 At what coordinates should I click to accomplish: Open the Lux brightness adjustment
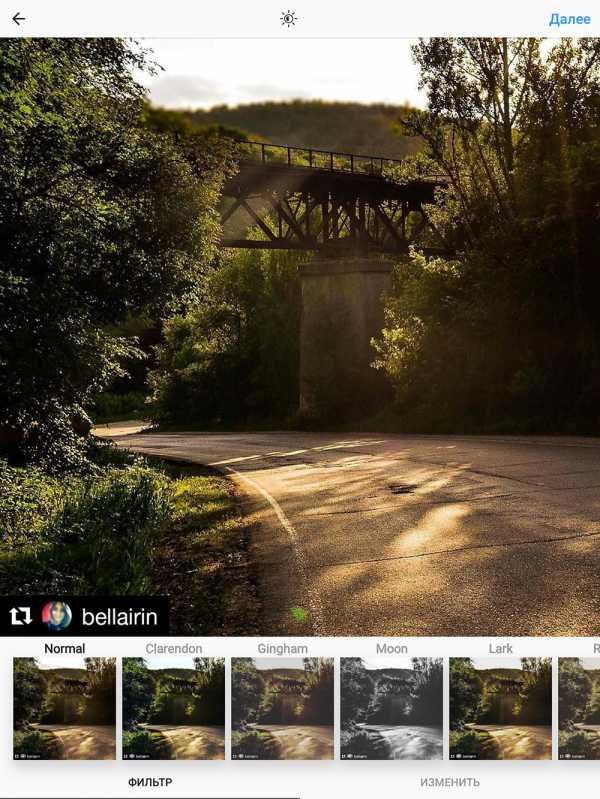[x=288, y=19]
